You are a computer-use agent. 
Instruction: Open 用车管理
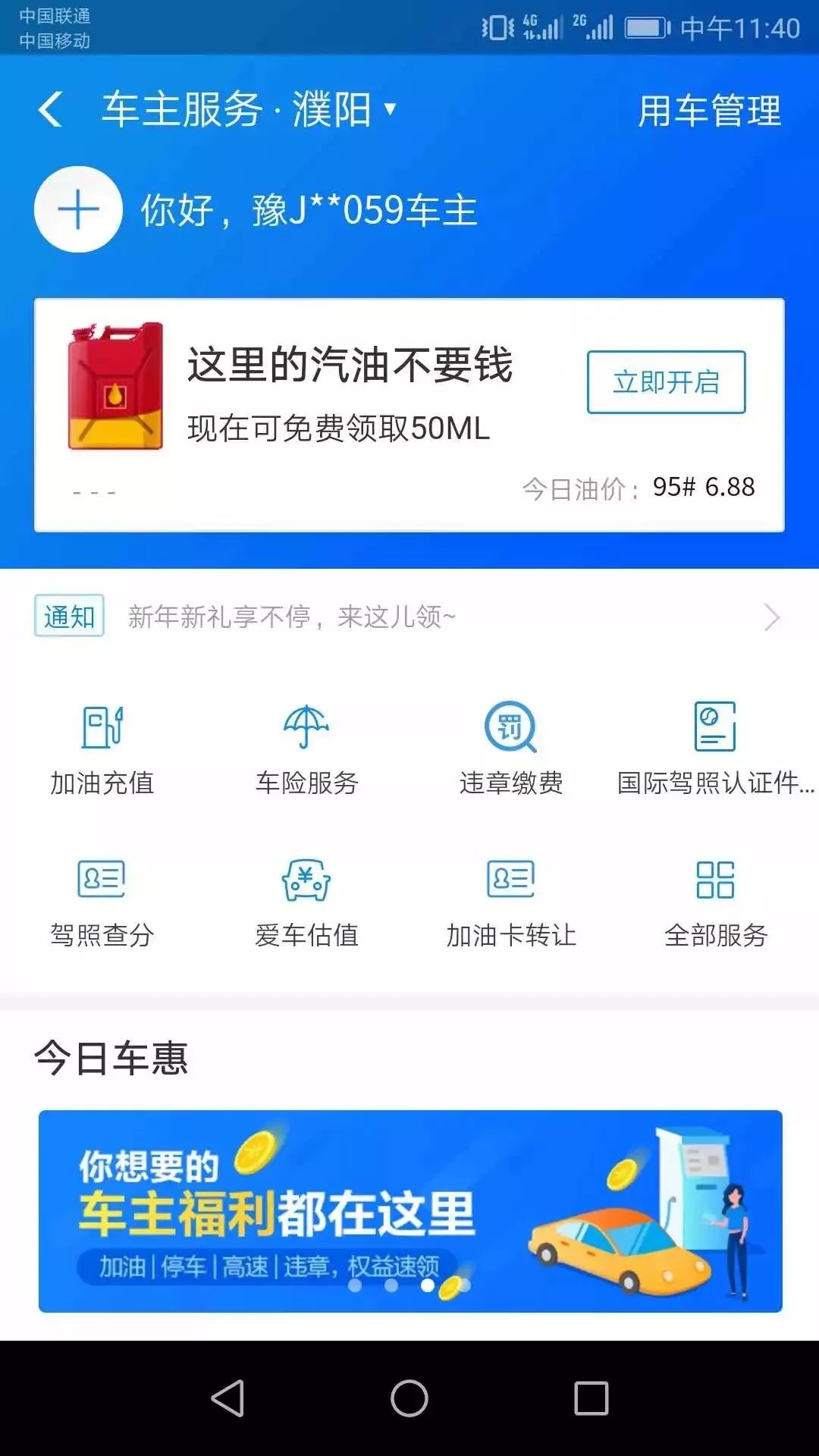708,111
